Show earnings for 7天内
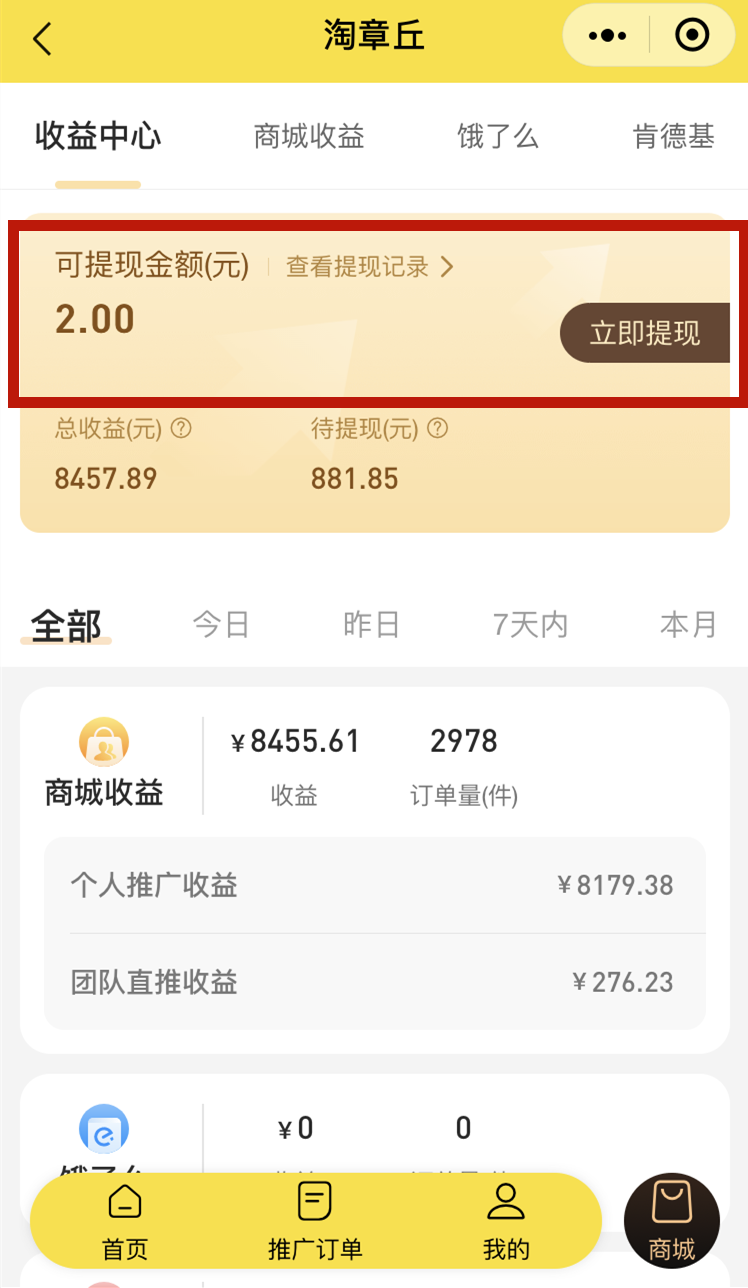This screenshot has height=1288, width=748. 530,625
